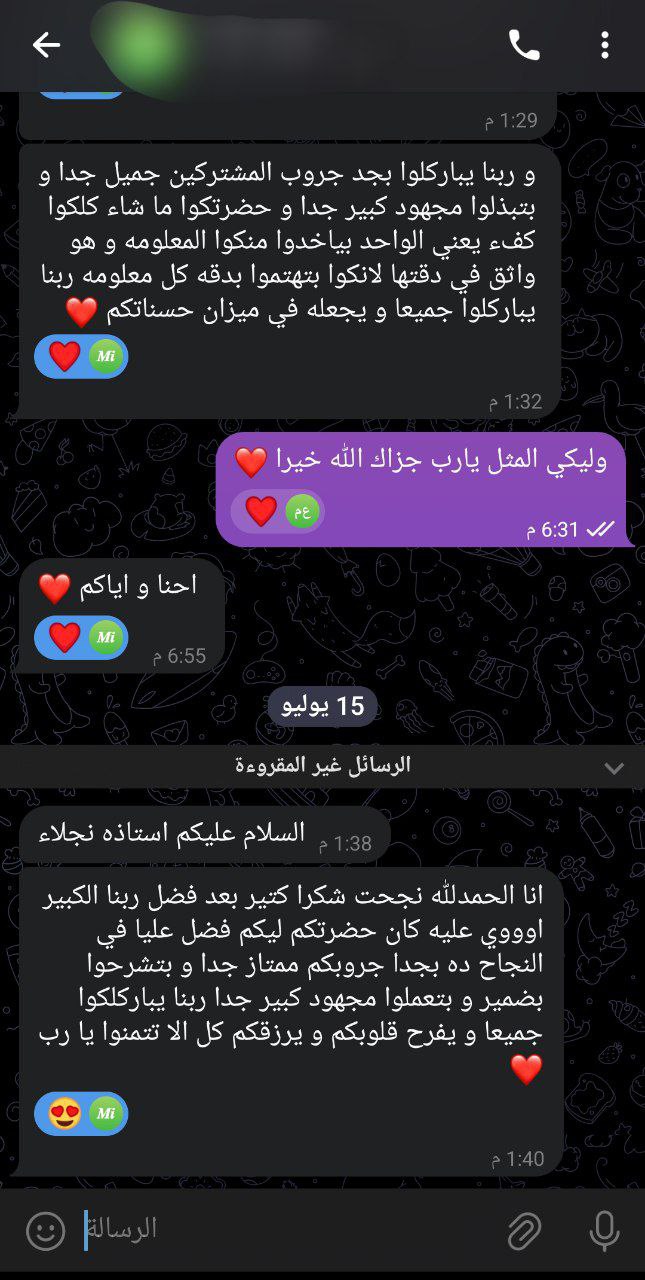Attach a file with the paperclip
This screenshot has height=1280, width=645.
[x=524, y=1231]
